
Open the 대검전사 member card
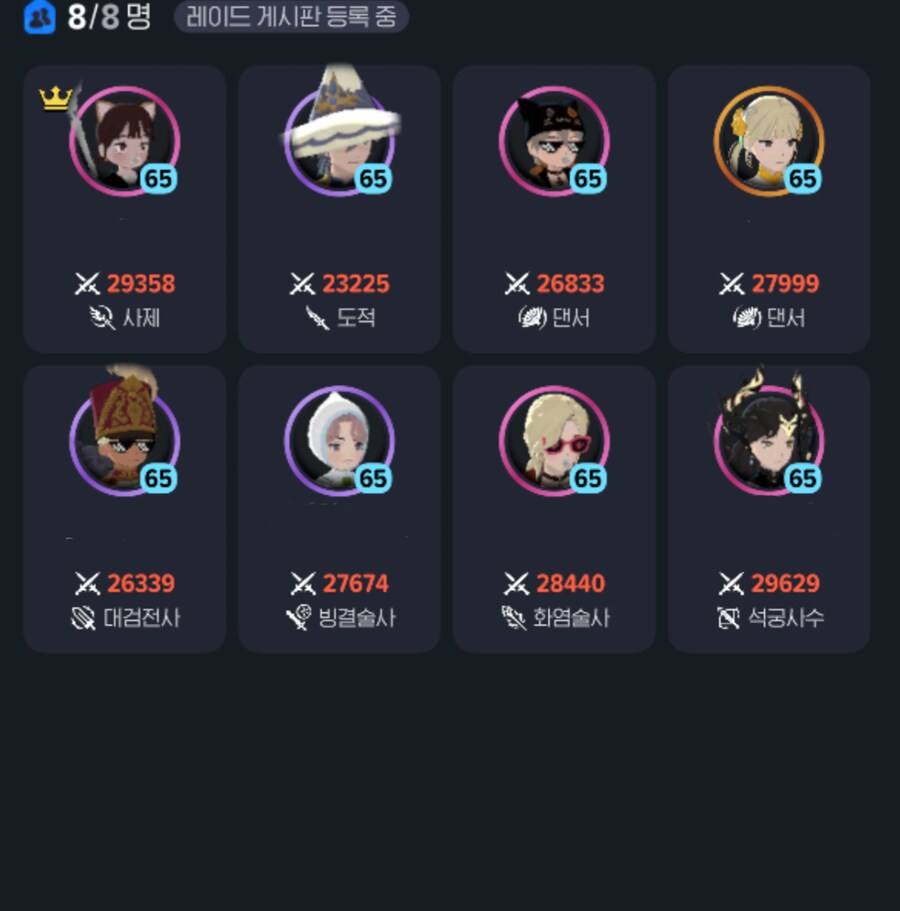pyautogui.click(x=124, y=509)
